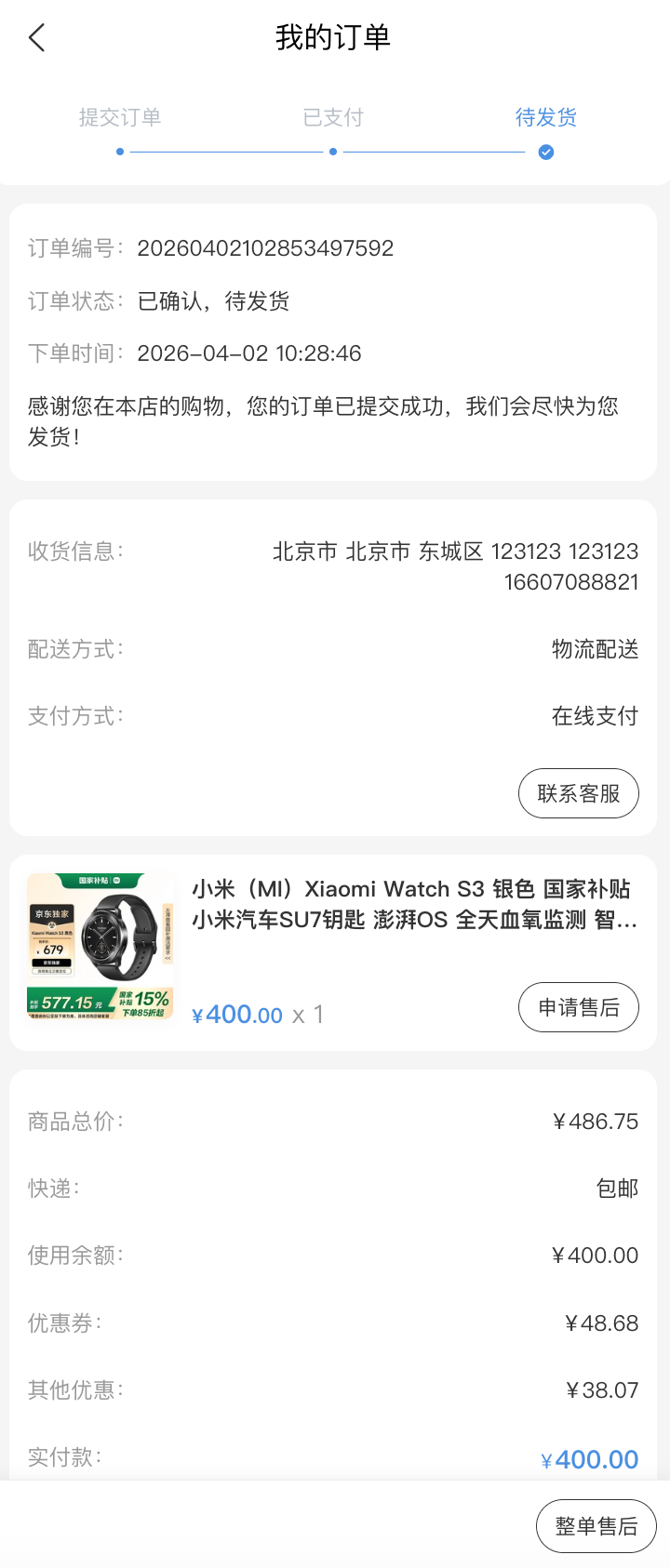Go back from the 我的订单 page
Viewport: 670px width, 1568px height.
click(x=37, y=38)
